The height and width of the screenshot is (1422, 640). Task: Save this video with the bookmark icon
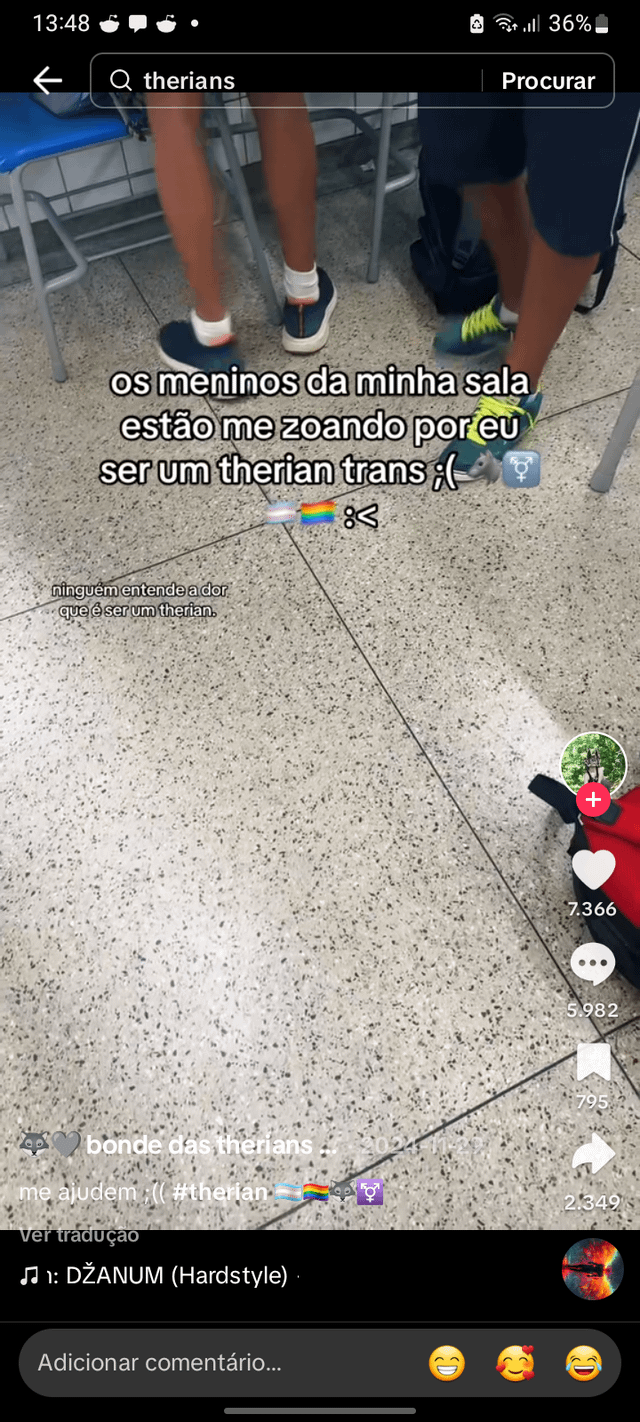point(593,1062)
